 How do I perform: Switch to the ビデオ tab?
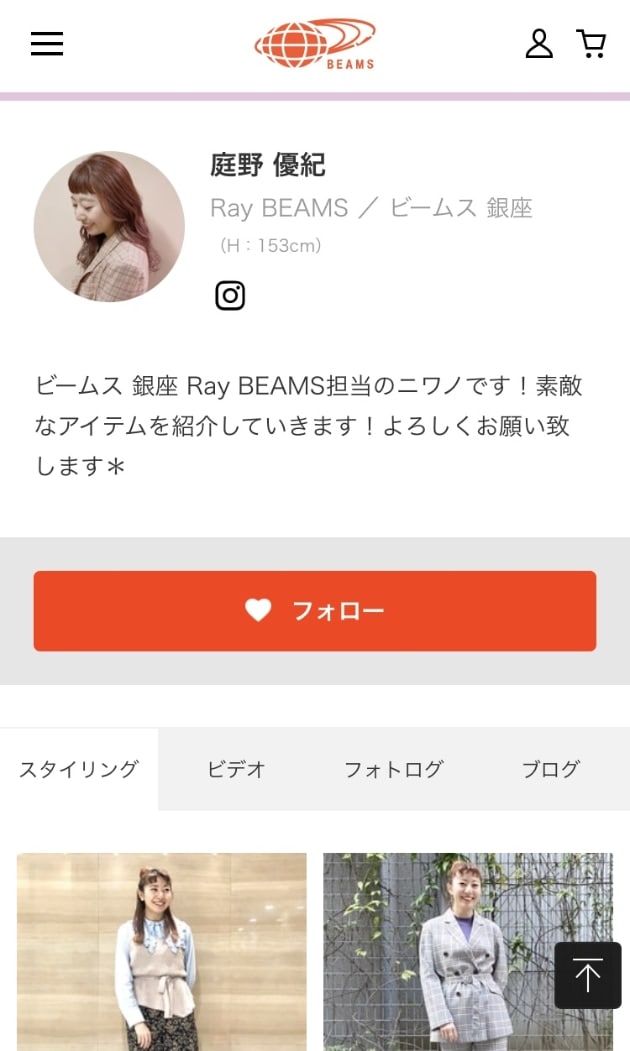pos(236,769)
